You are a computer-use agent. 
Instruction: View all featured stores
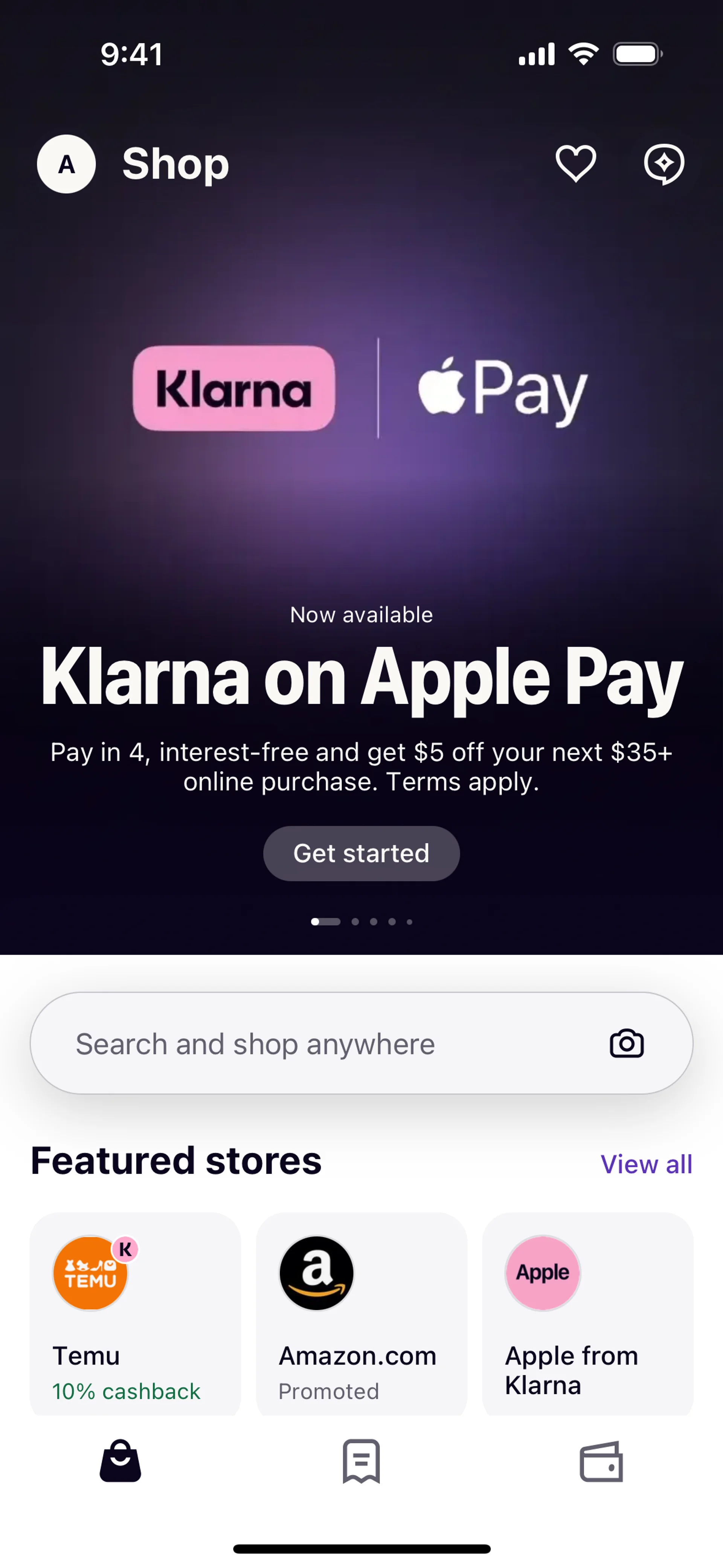pyautogui.click(x=646, y=1164)
